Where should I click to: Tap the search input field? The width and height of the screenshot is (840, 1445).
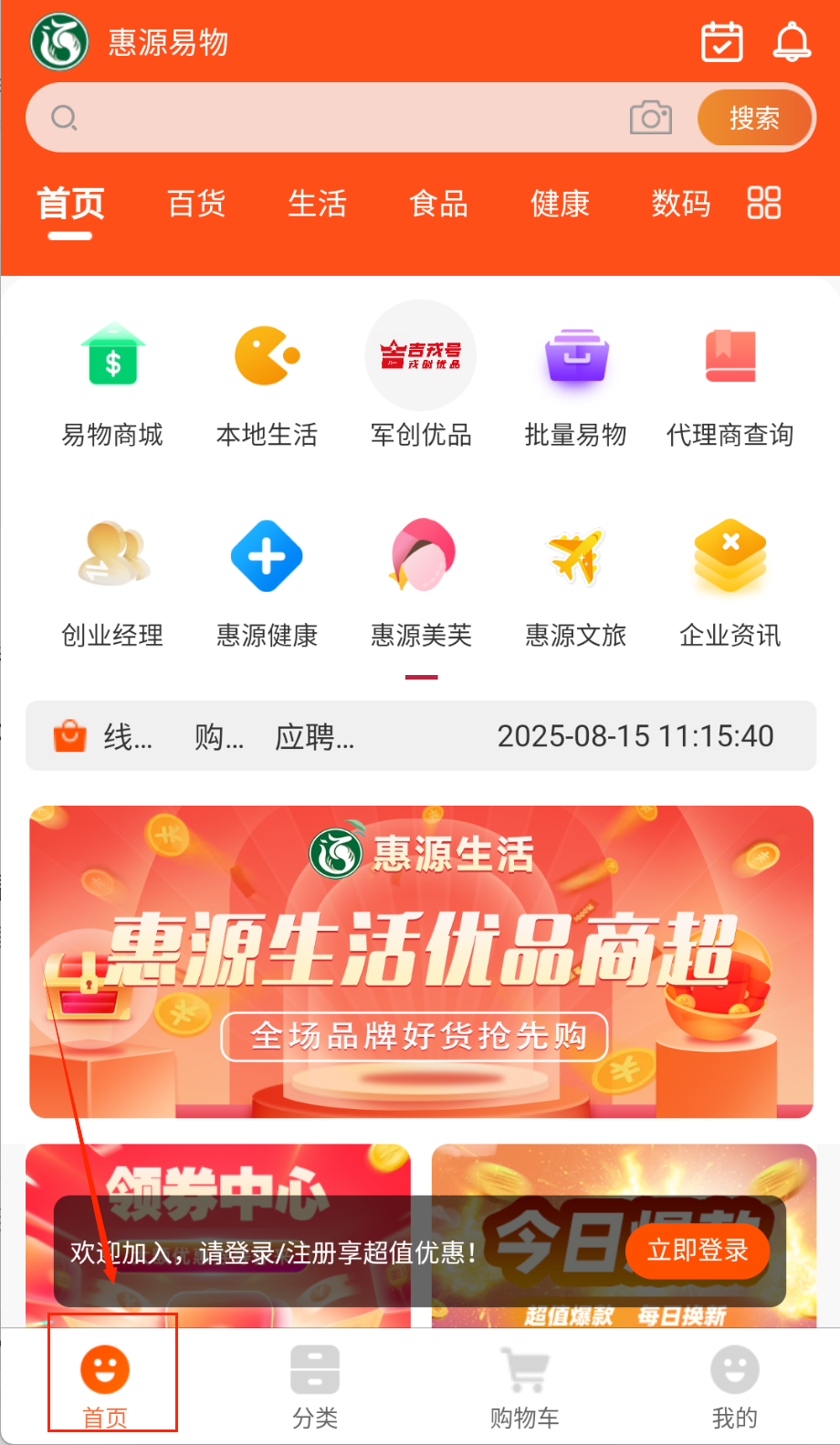[338, 118]
